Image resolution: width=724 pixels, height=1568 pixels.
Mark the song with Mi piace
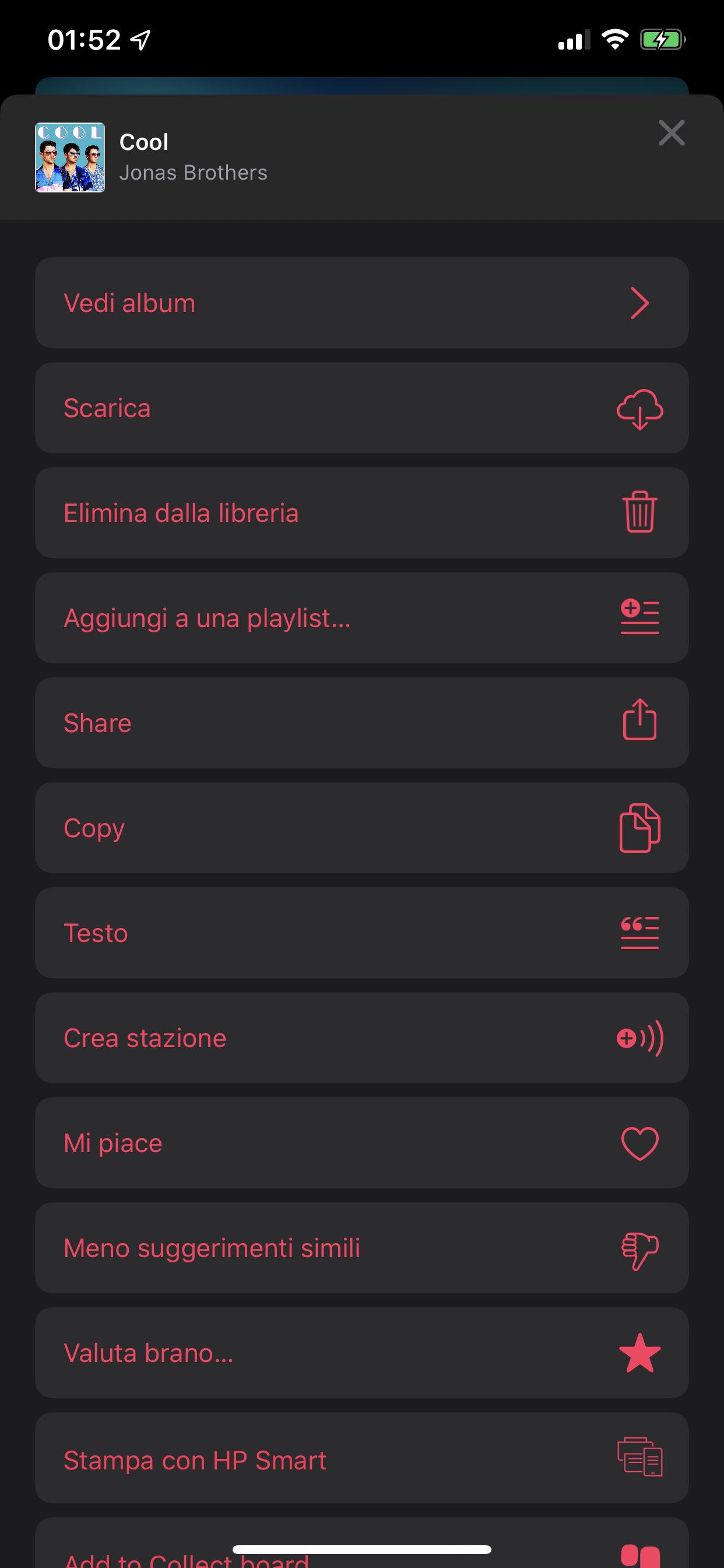[x=361, y=1143]
